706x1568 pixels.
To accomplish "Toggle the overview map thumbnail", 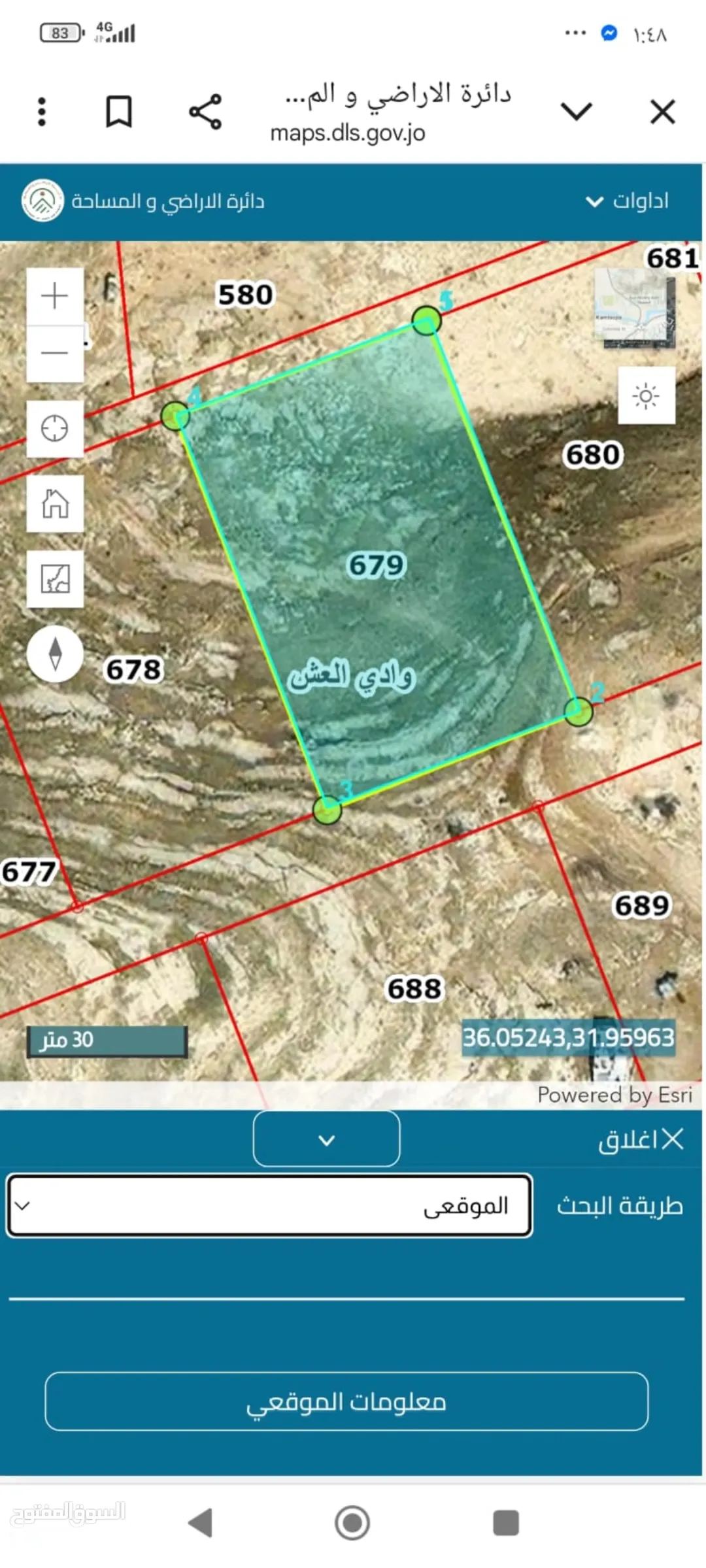I will [x=634, y=309].
